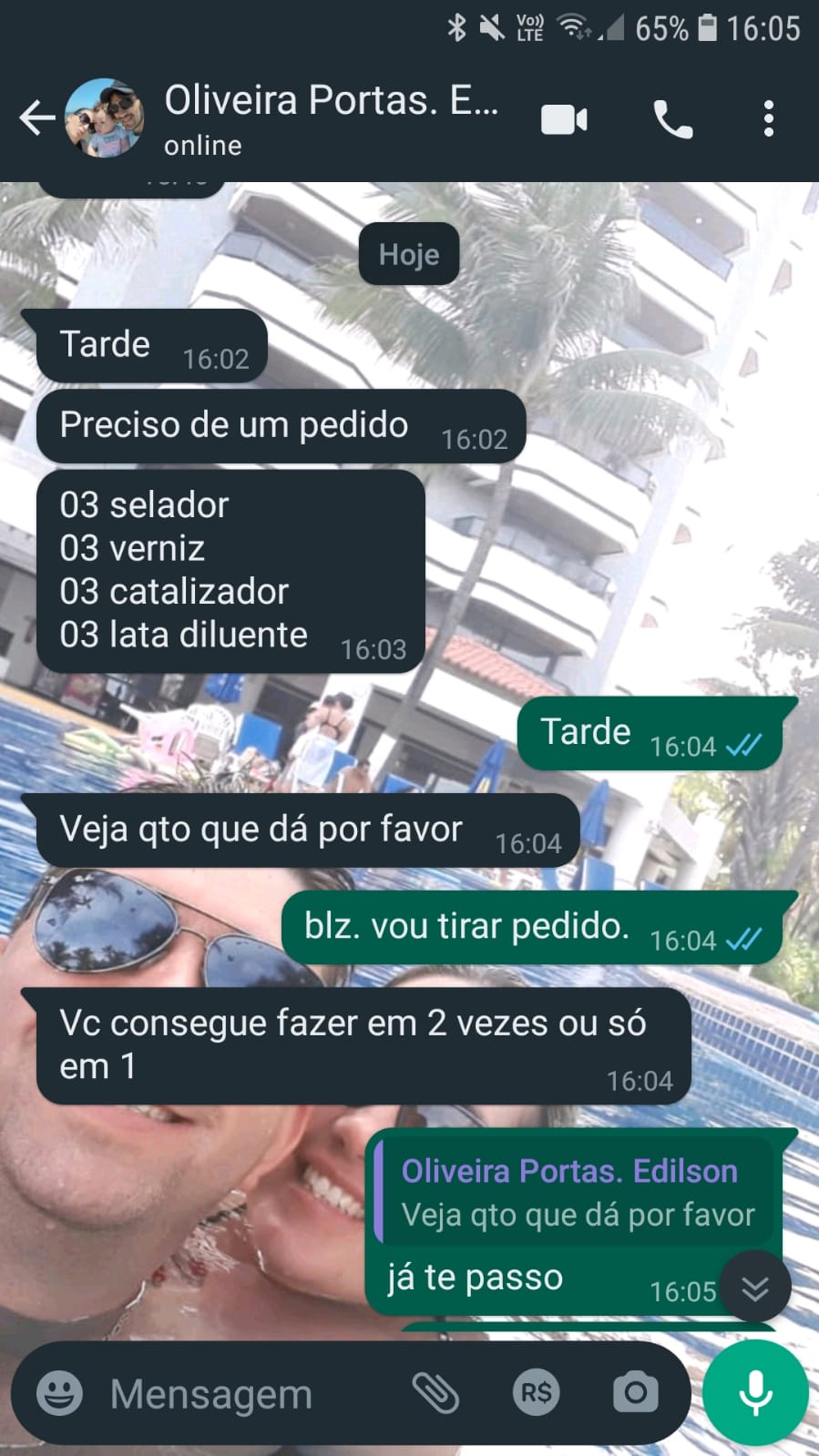
Task: Start a video call with Oliveira Portas
Action: click(564, 119)
